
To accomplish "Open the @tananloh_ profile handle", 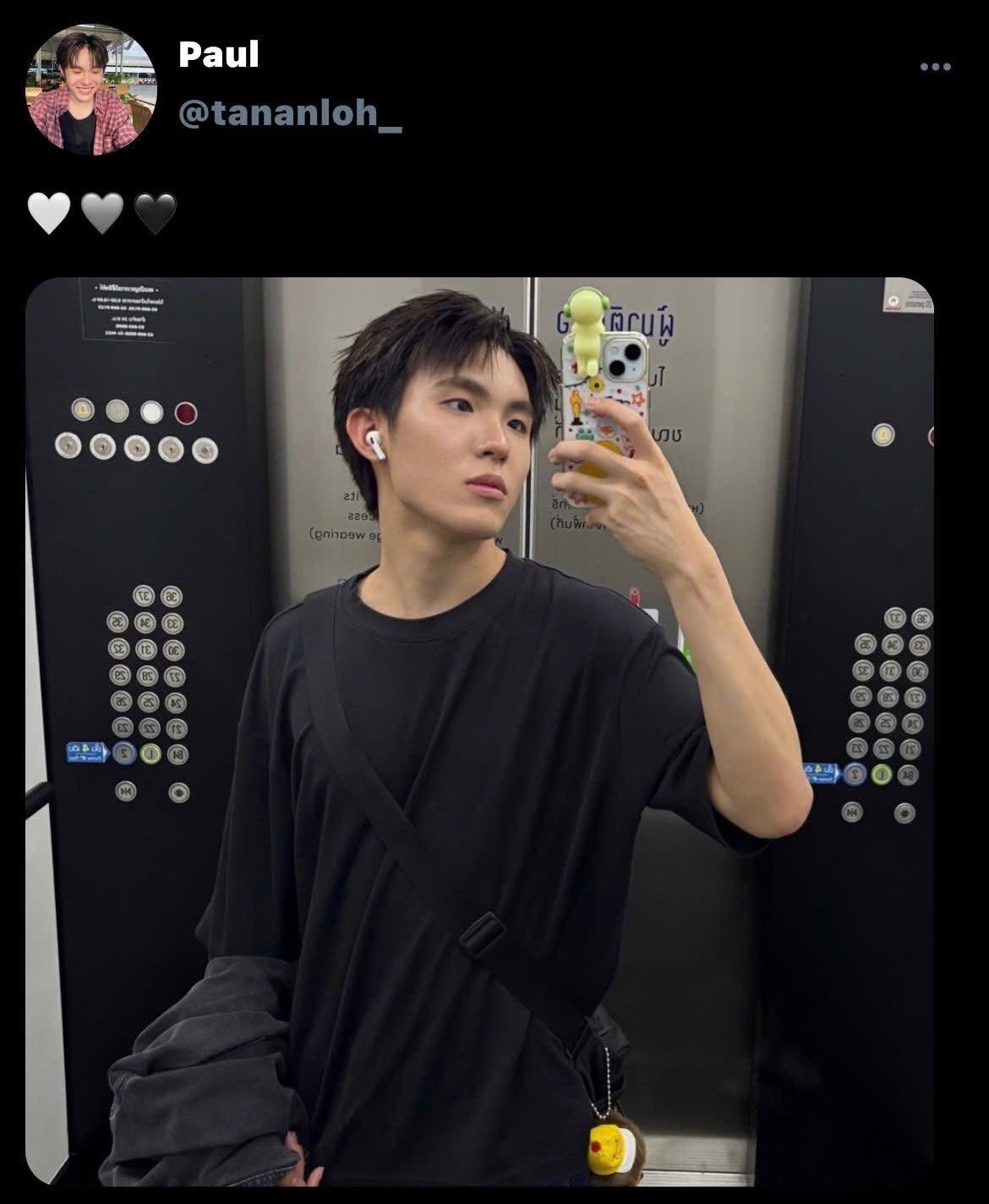I will (x=289, y=112).
